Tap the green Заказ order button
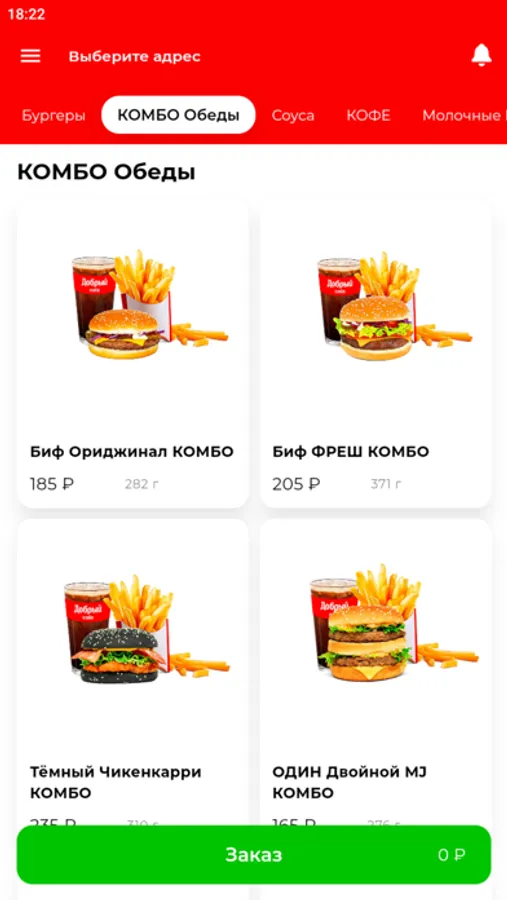 coord(254,855)
